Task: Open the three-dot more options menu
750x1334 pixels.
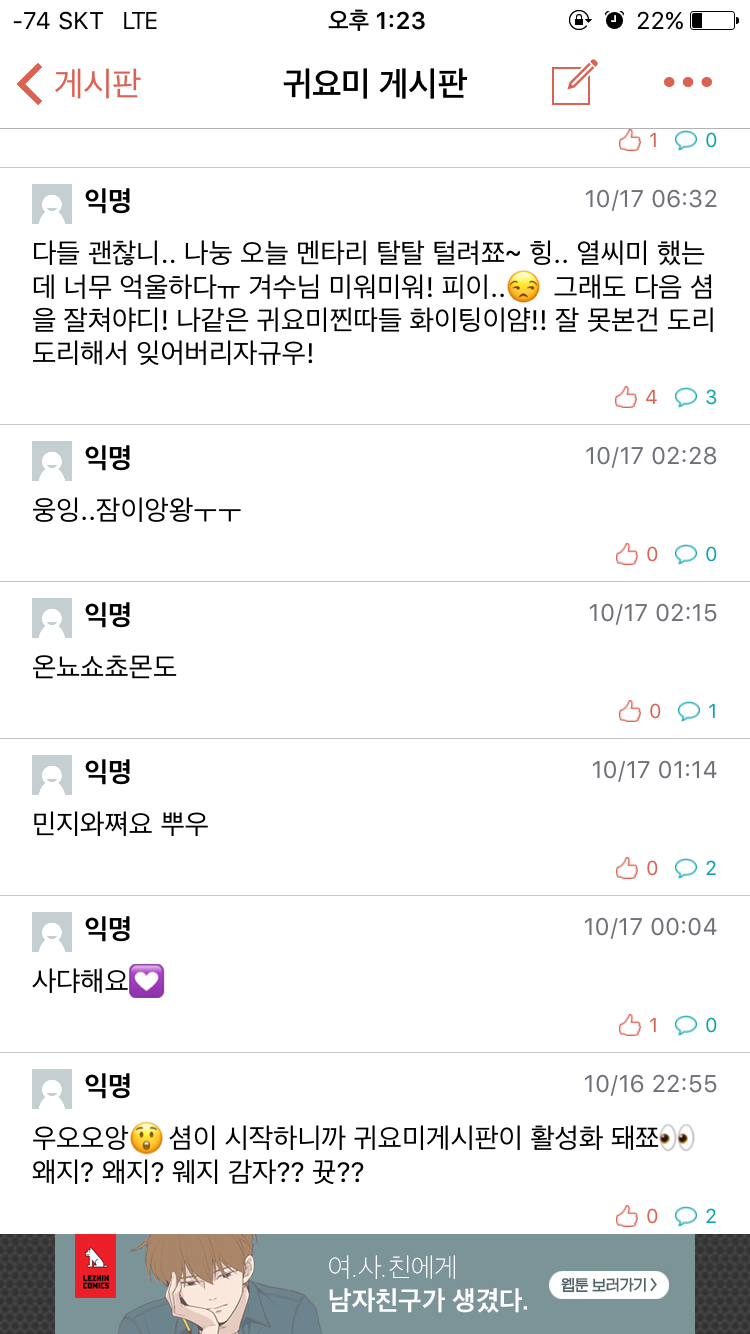Action: [688, 83]
